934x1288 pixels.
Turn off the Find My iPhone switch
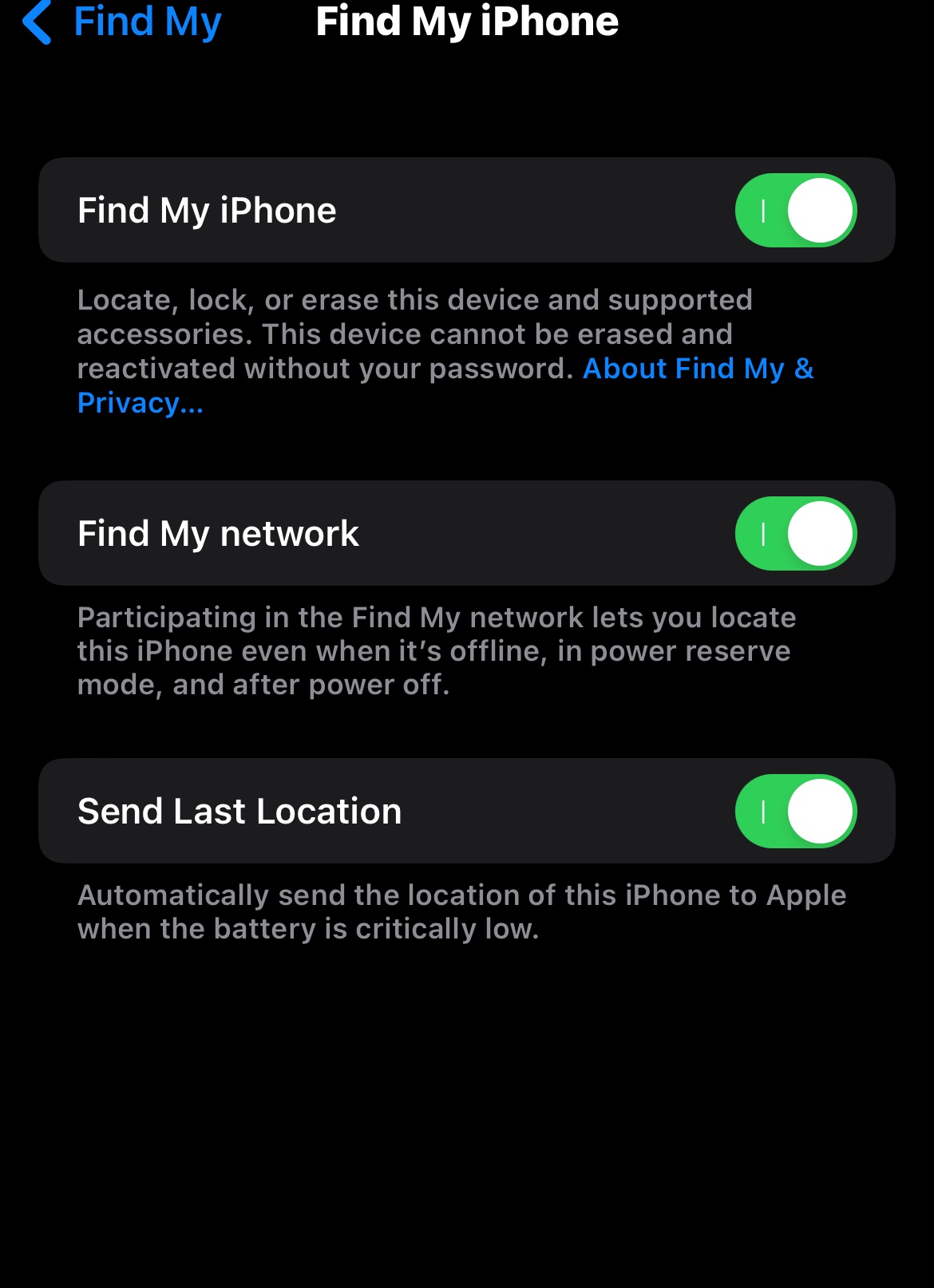point(795,211)
